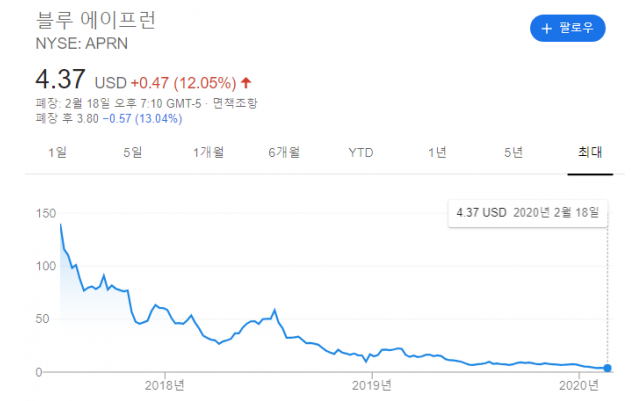Viewport: 633px width, 401px height.
Task: View the 1년 price chart
Action: [437, 153]
